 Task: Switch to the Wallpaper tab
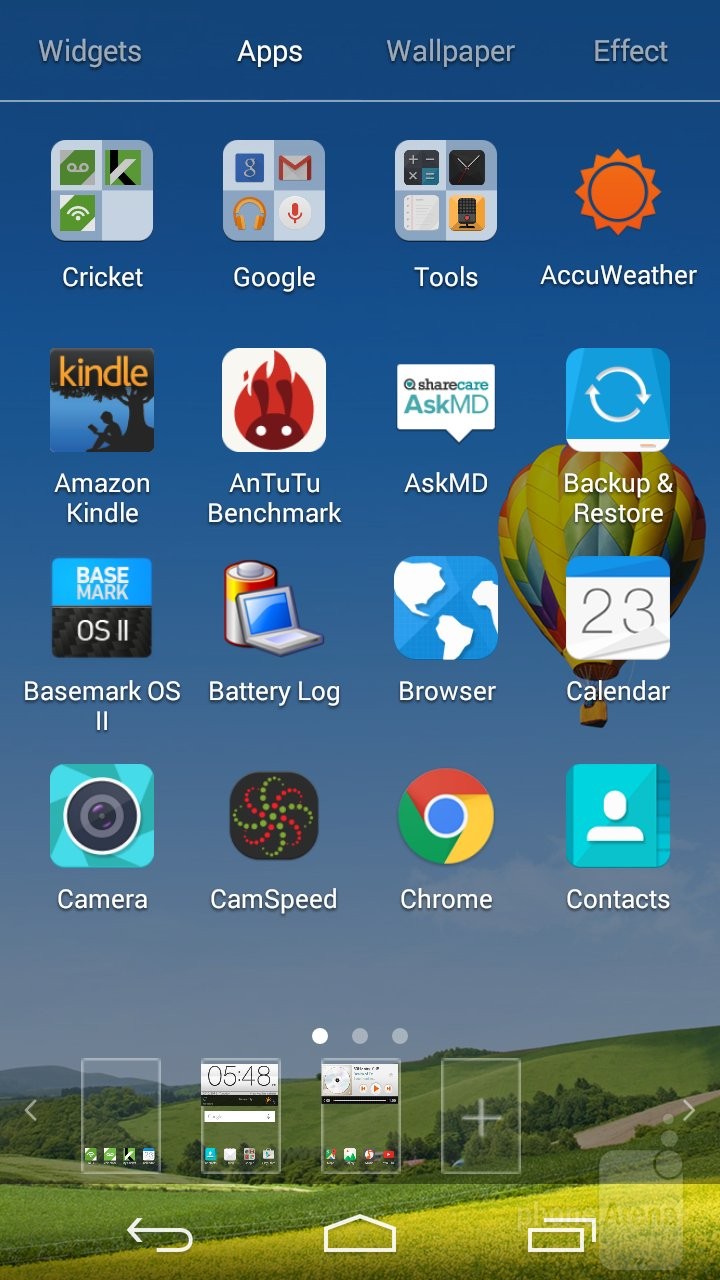pos(450,52)
